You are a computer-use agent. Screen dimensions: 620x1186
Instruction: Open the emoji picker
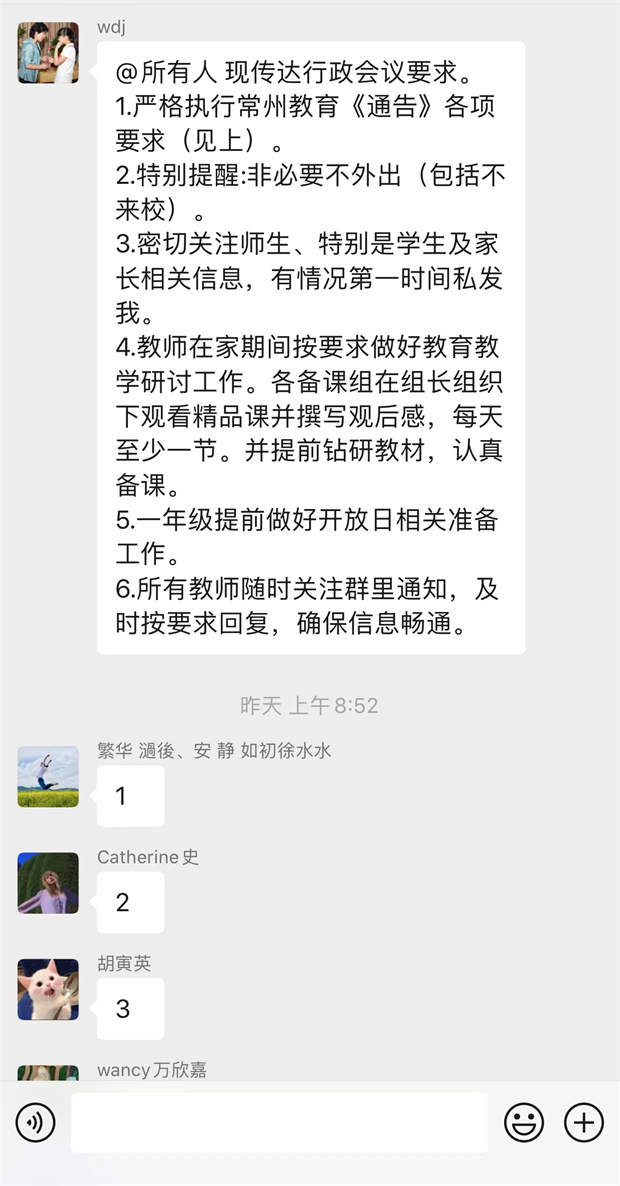coord(523,1123)
